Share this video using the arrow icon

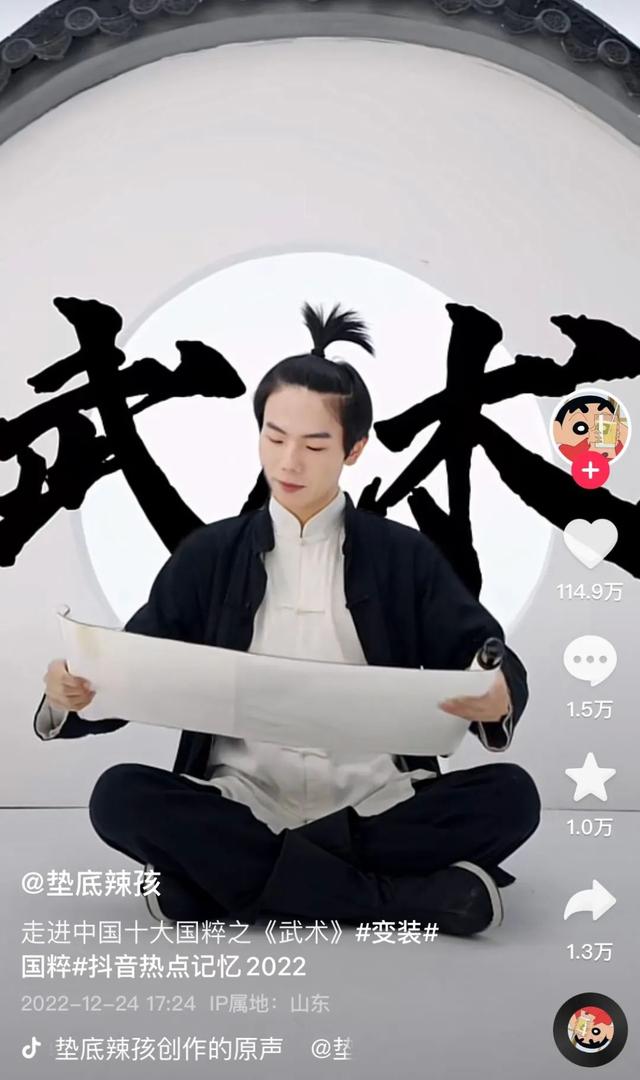tap(590, 901)
